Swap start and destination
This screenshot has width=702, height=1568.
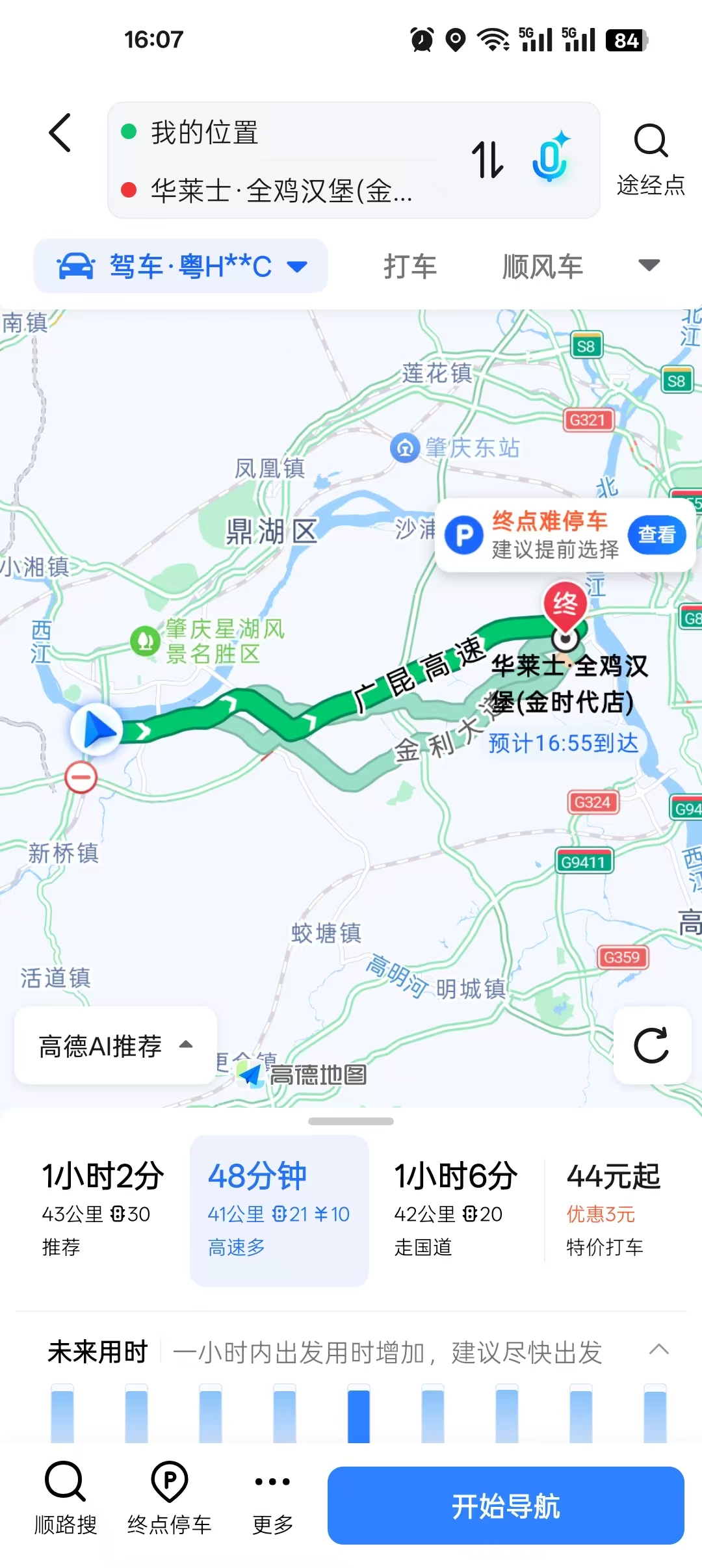[487, 160]
